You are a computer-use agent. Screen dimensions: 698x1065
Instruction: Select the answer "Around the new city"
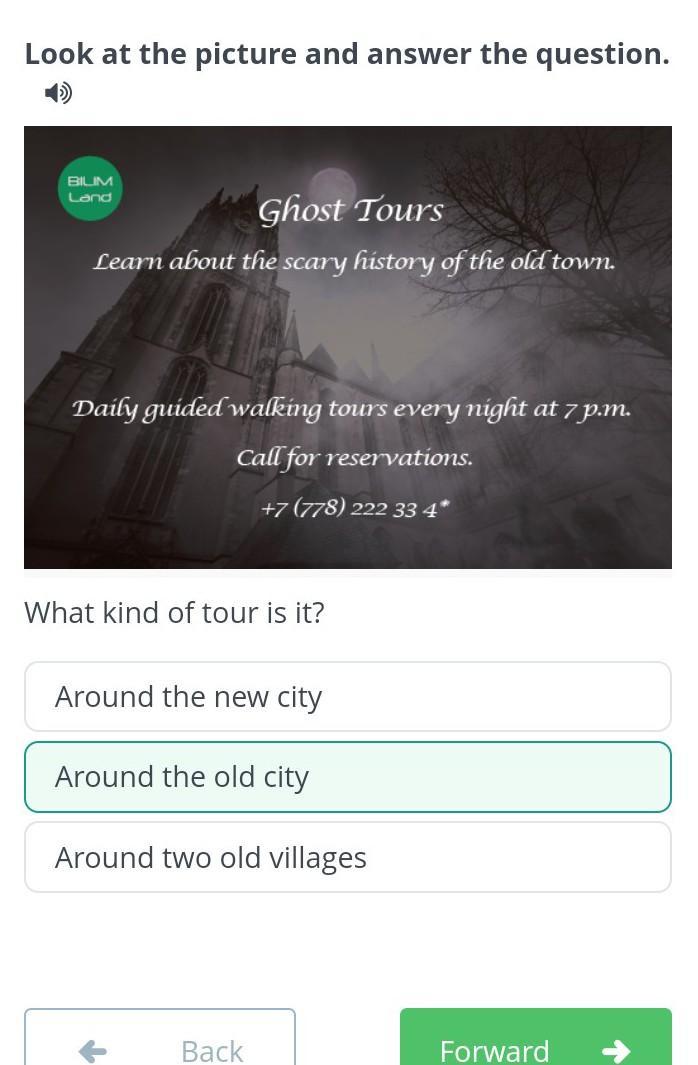tap(348, 697)
